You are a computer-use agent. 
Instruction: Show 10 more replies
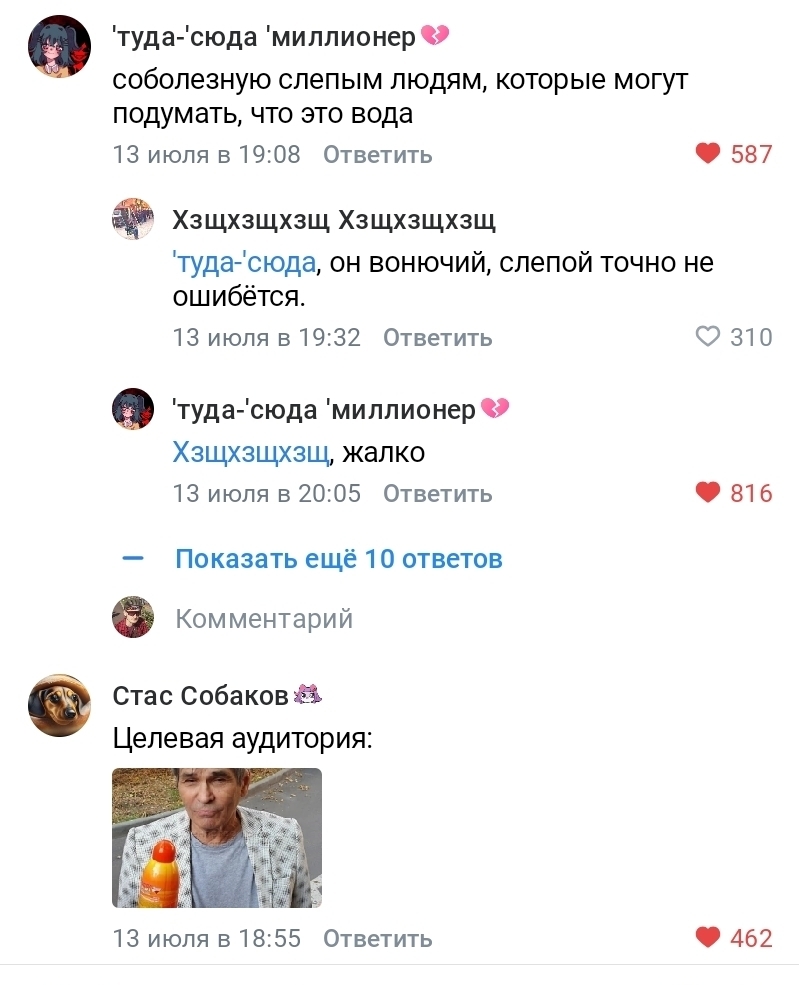(338, 558)
